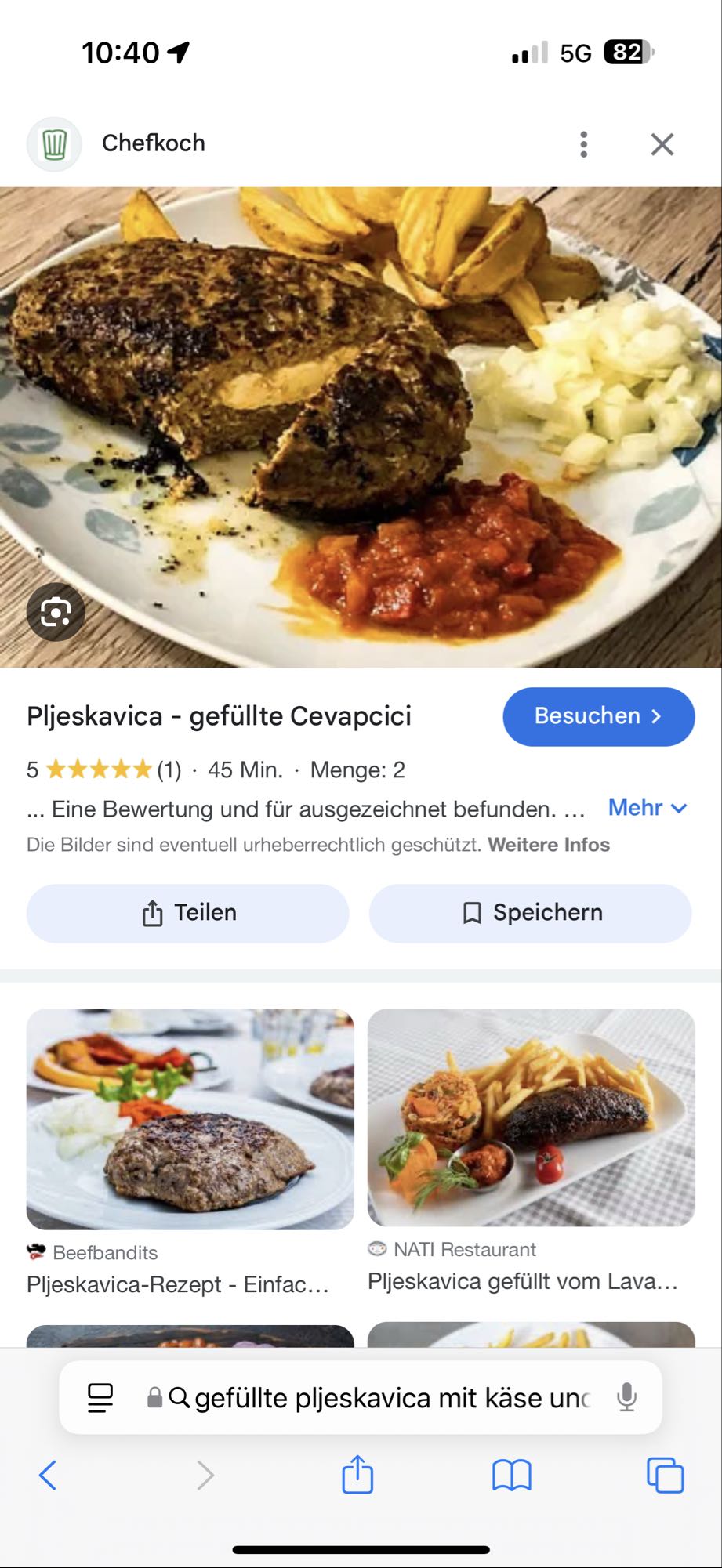Open Weitere Infos about copyright

[x=549, y=845]
